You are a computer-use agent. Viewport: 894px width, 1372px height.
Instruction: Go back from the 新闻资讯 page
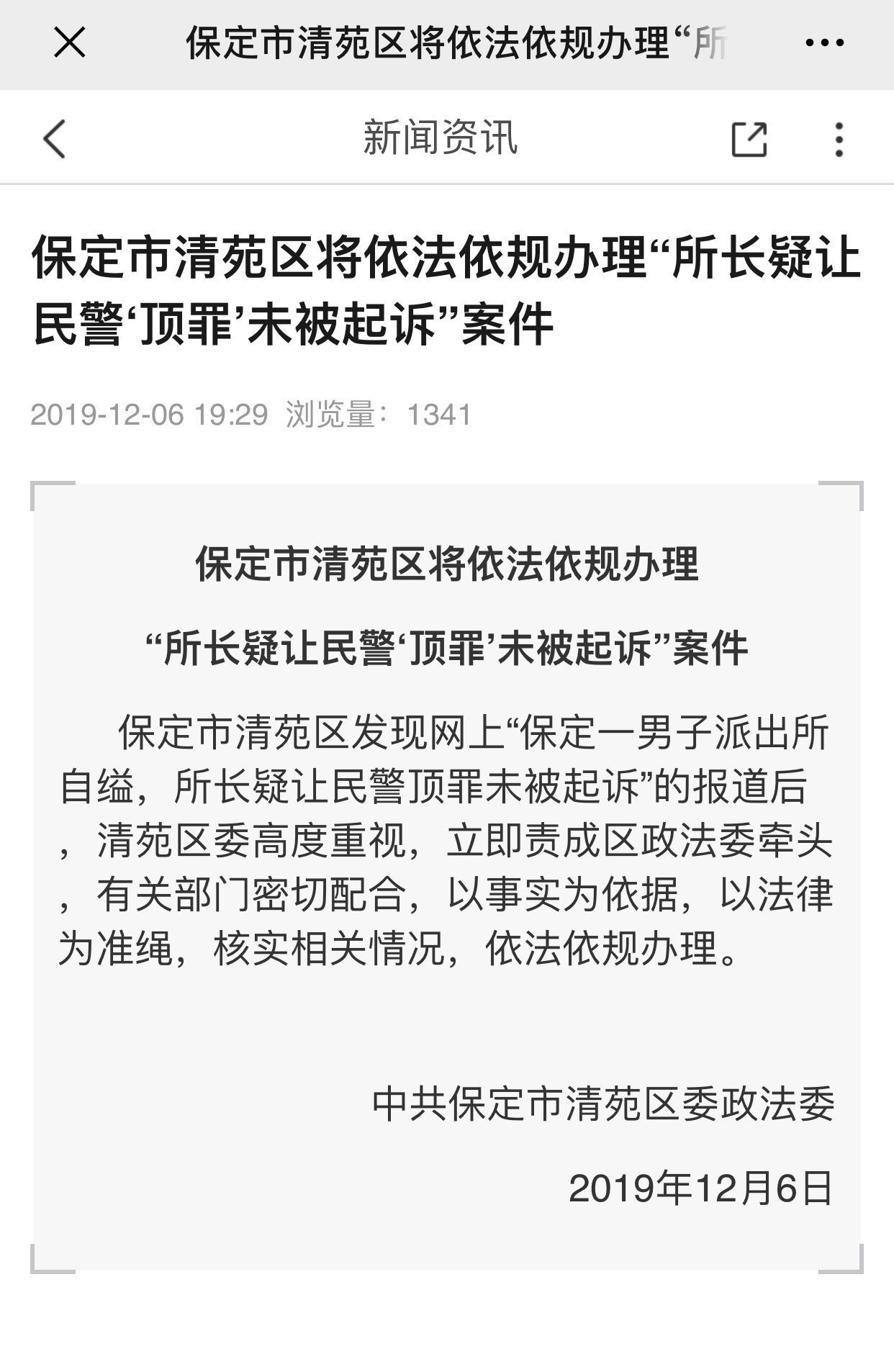(x=55, y=138)
